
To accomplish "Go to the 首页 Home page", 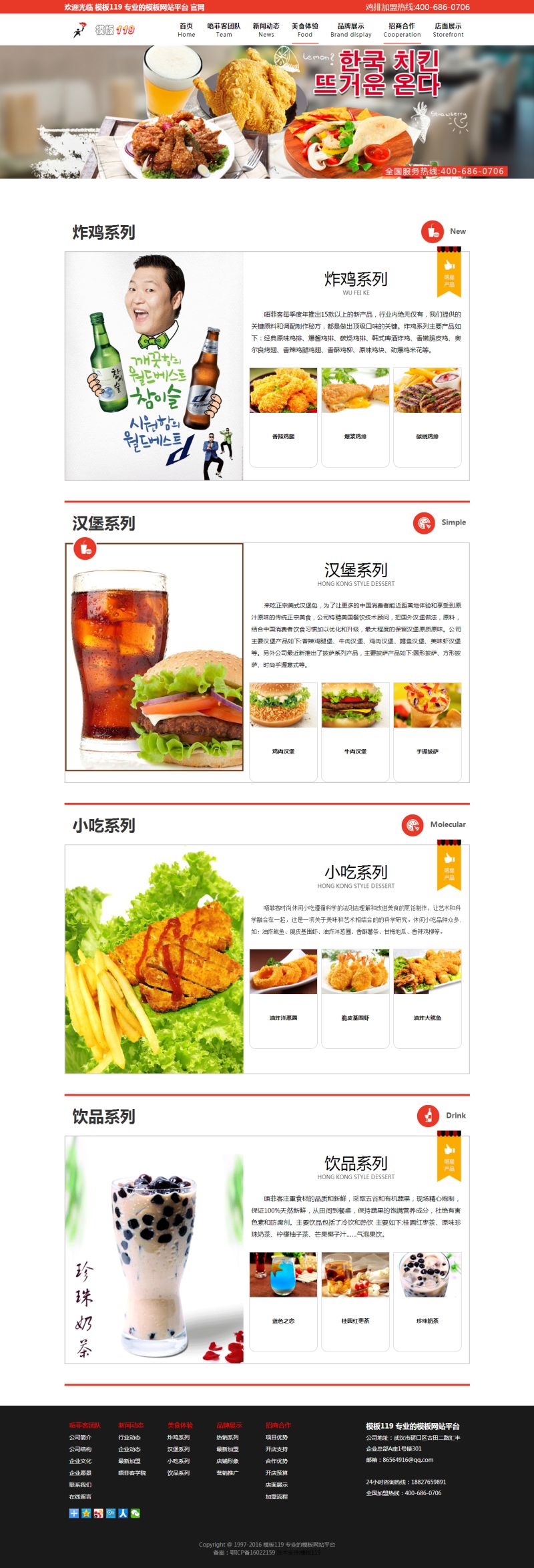I will (186, 30).
